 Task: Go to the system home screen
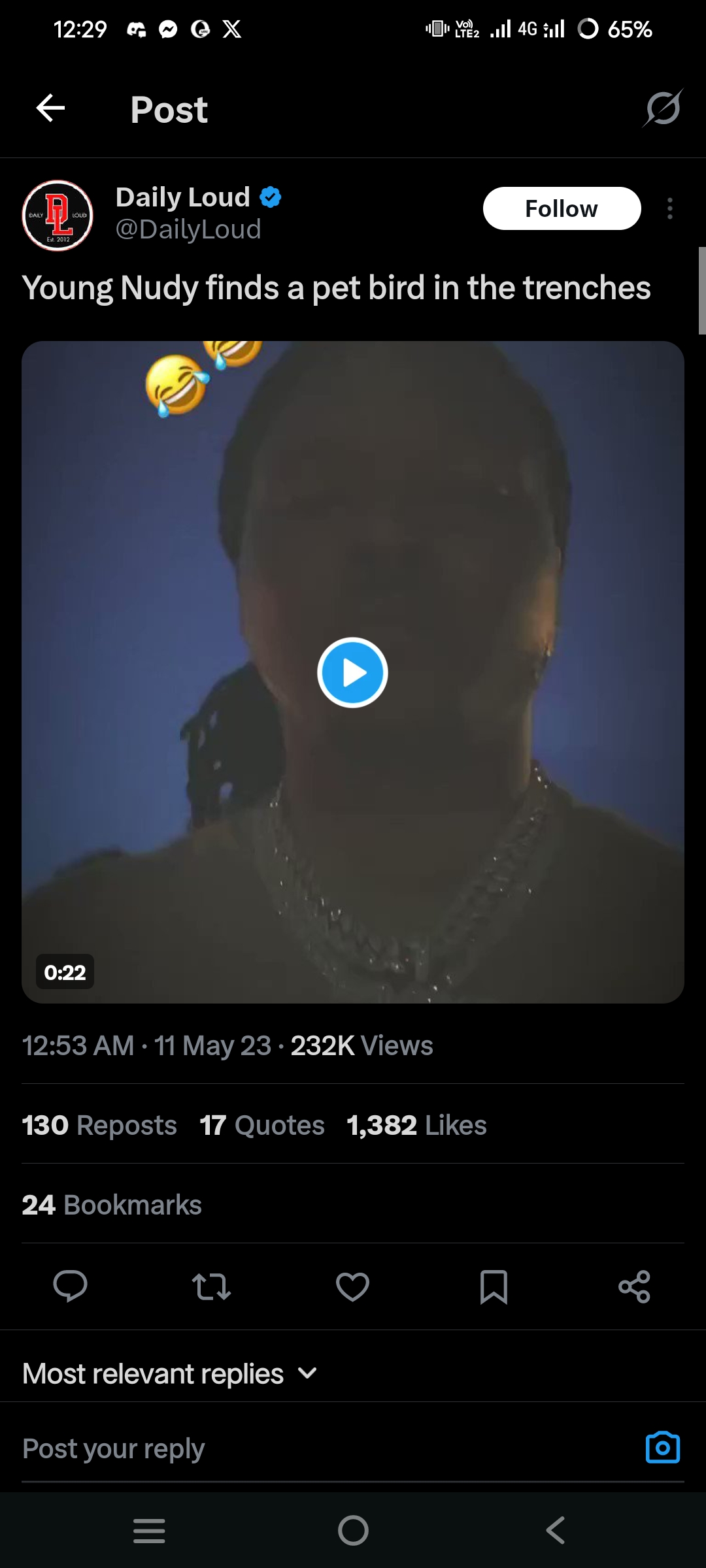[x=353, y=1530]
